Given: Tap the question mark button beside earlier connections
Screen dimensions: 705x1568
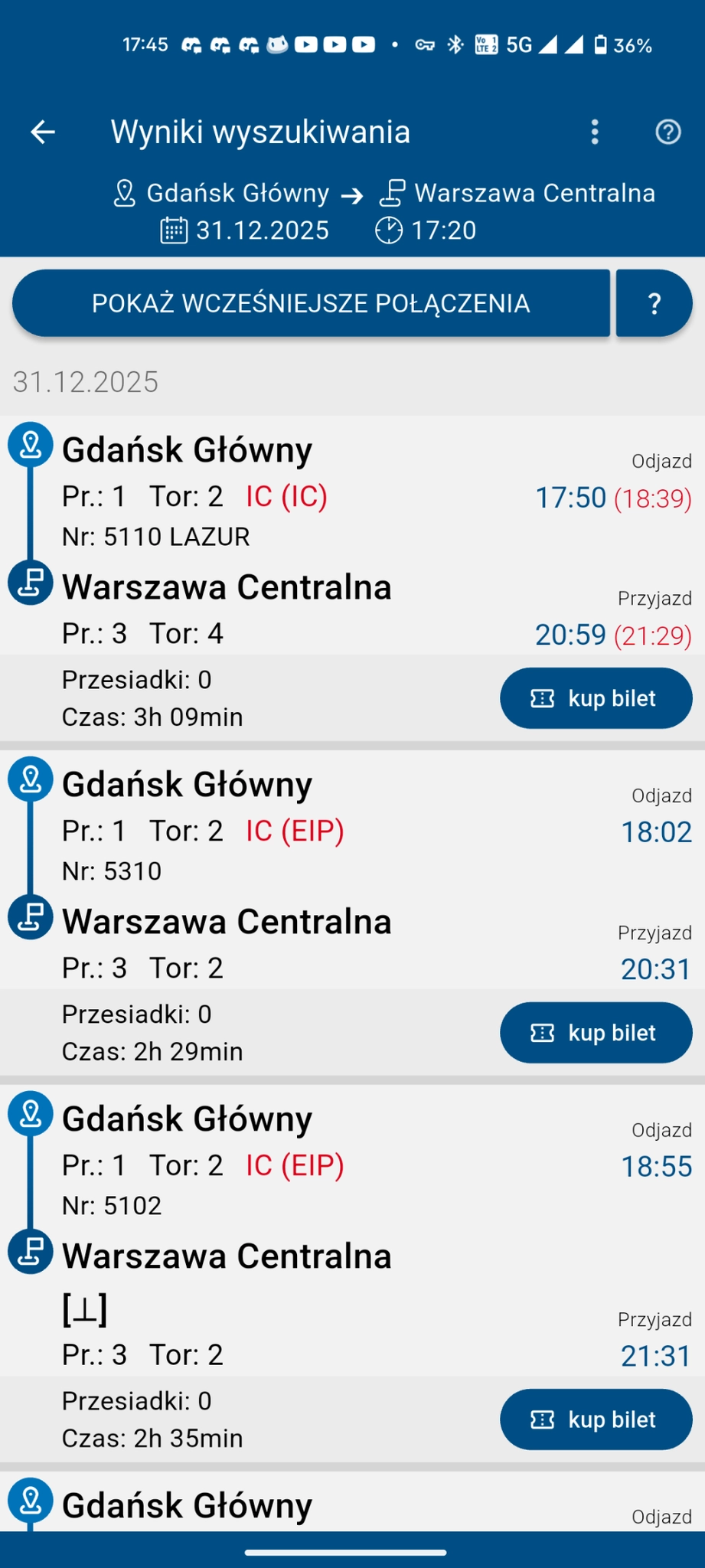Looking at the screenshot, I should coord(654,303).
